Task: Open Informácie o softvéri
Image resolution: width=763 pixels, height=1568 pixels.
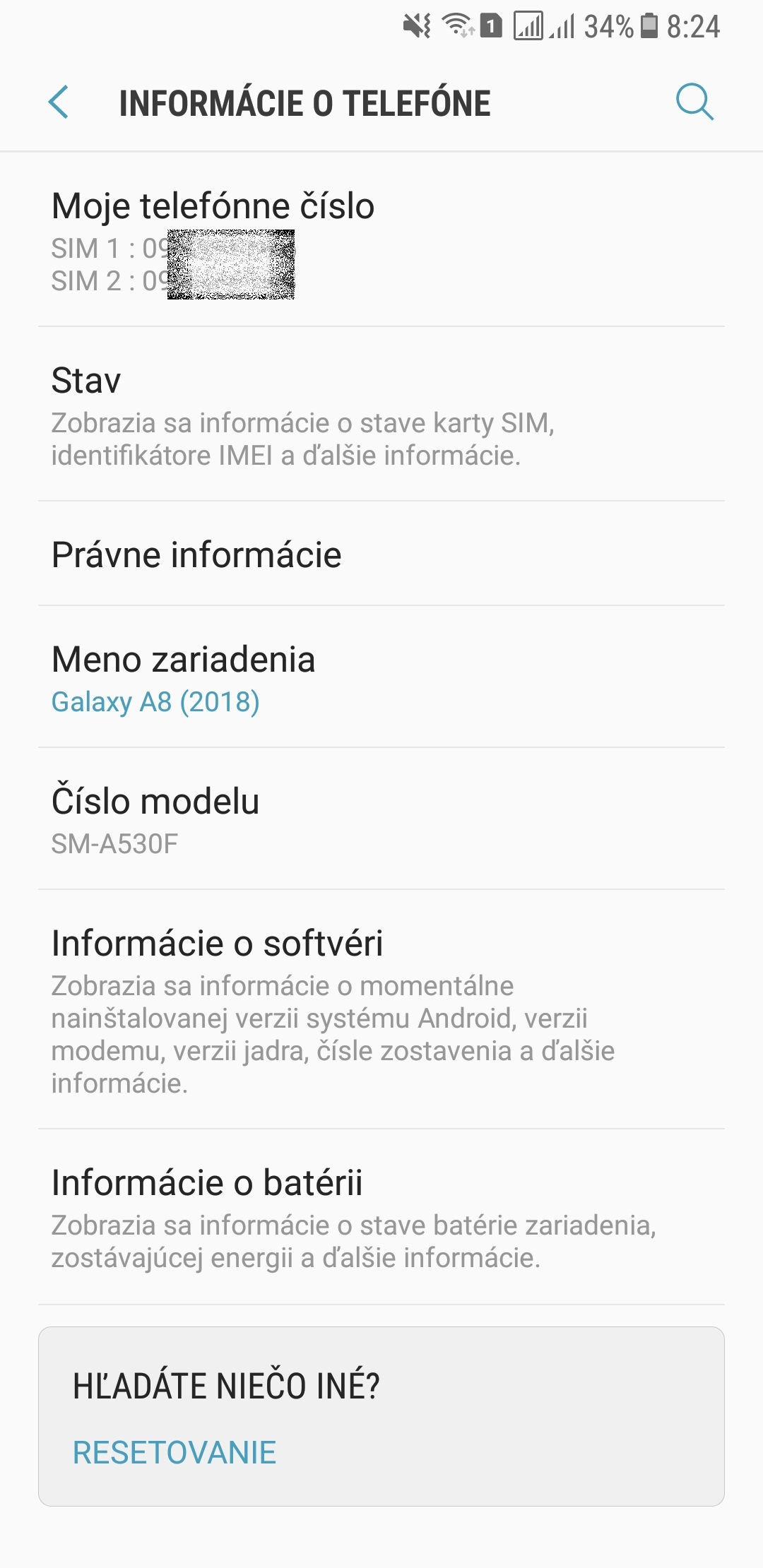Action: [381, 1009]
